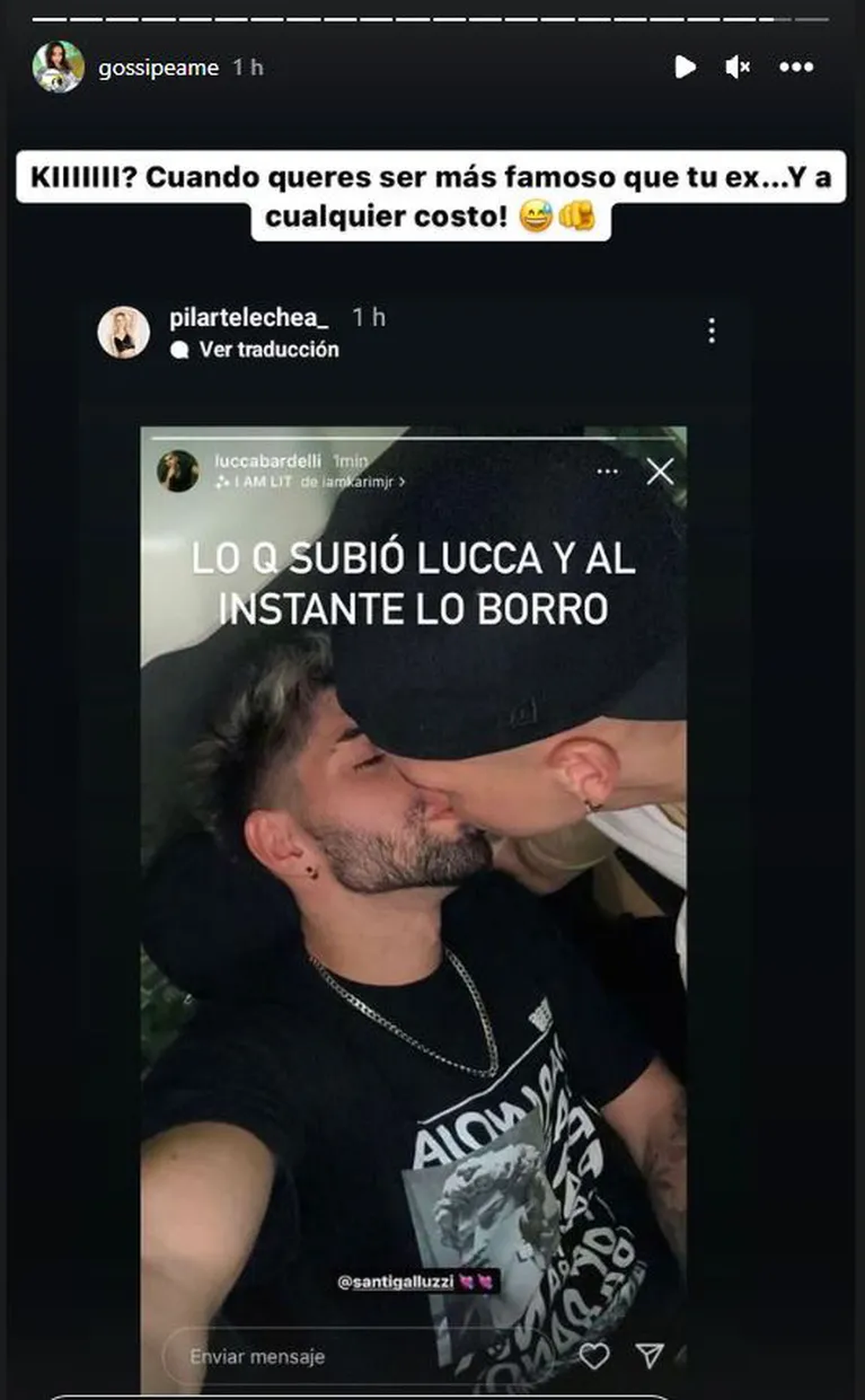
Task: Toggle Ver traducción translation
Action: [x=267, y=350]
